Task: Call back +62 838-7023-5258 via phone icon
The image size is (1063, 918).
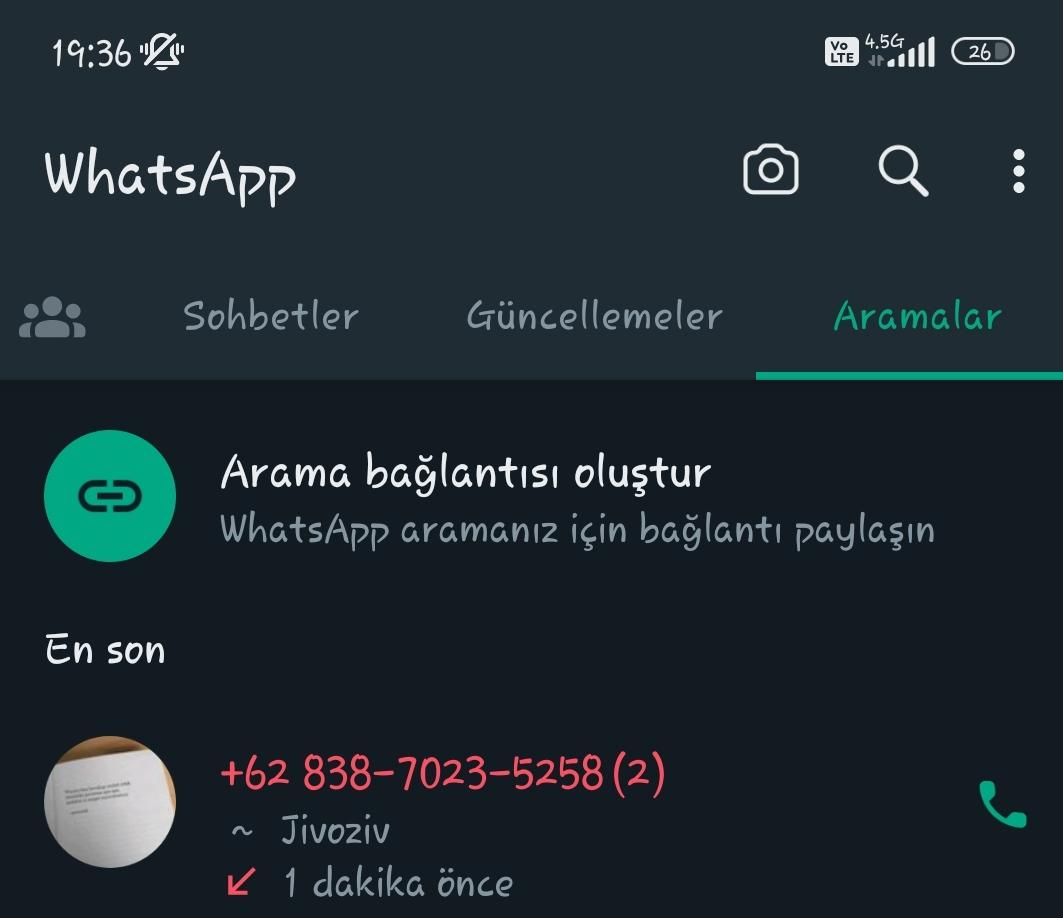Action: [x=1002, y=804]
